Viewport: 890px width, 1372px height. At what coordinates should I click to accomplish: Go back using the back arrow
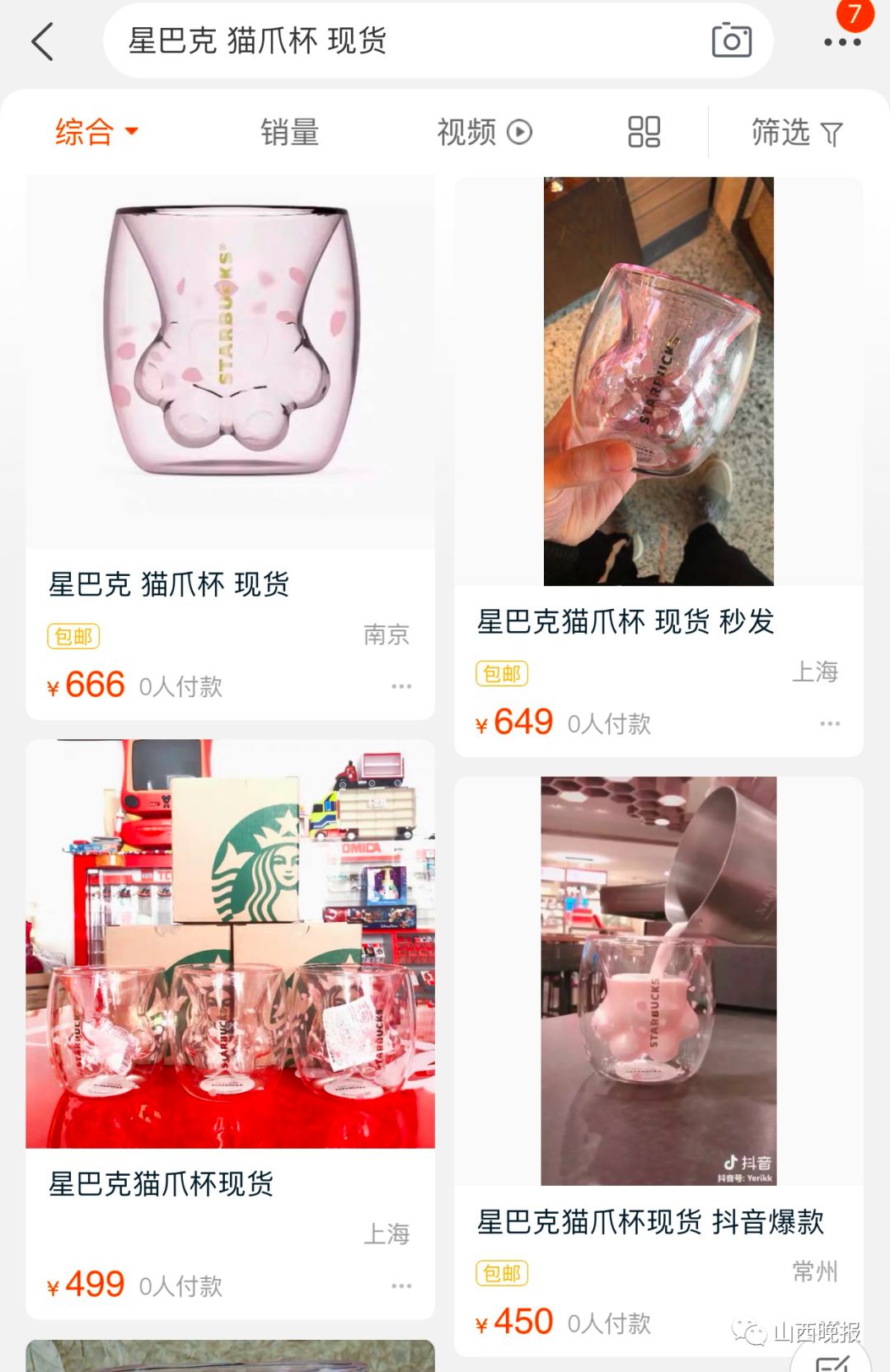coord(43,41)
